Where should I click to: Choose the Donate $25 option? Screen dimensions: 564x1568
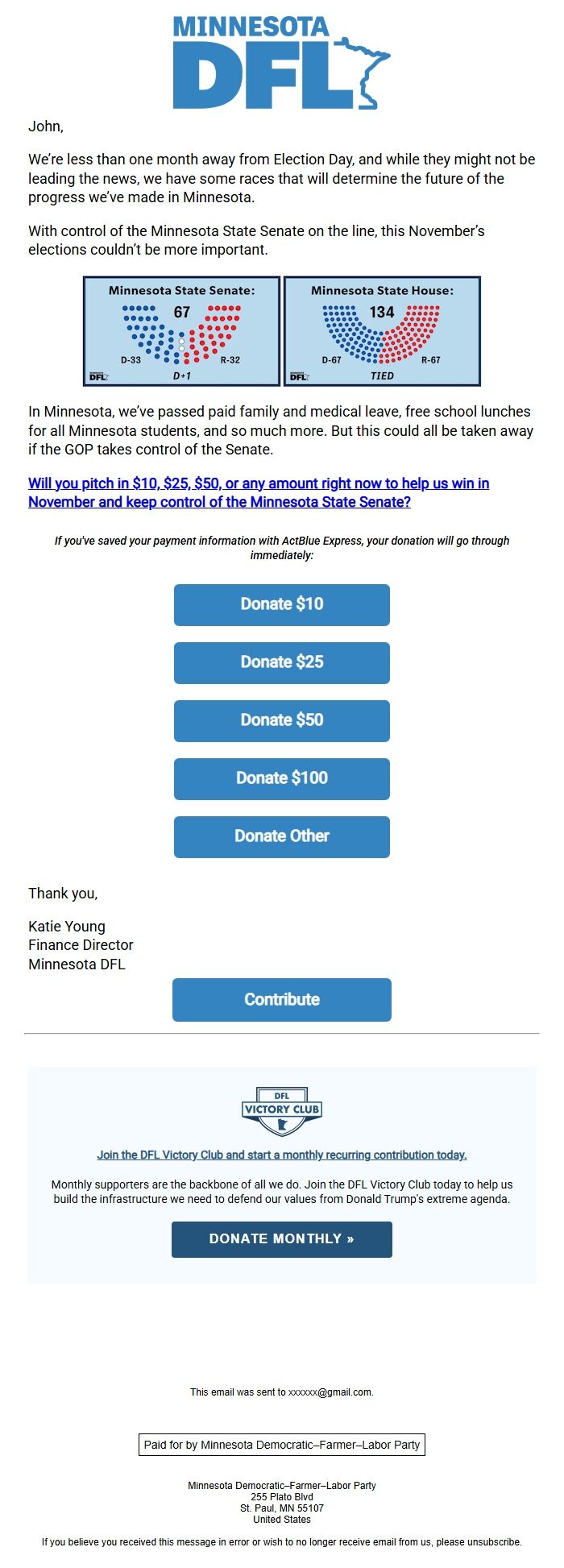pos(282,662)
